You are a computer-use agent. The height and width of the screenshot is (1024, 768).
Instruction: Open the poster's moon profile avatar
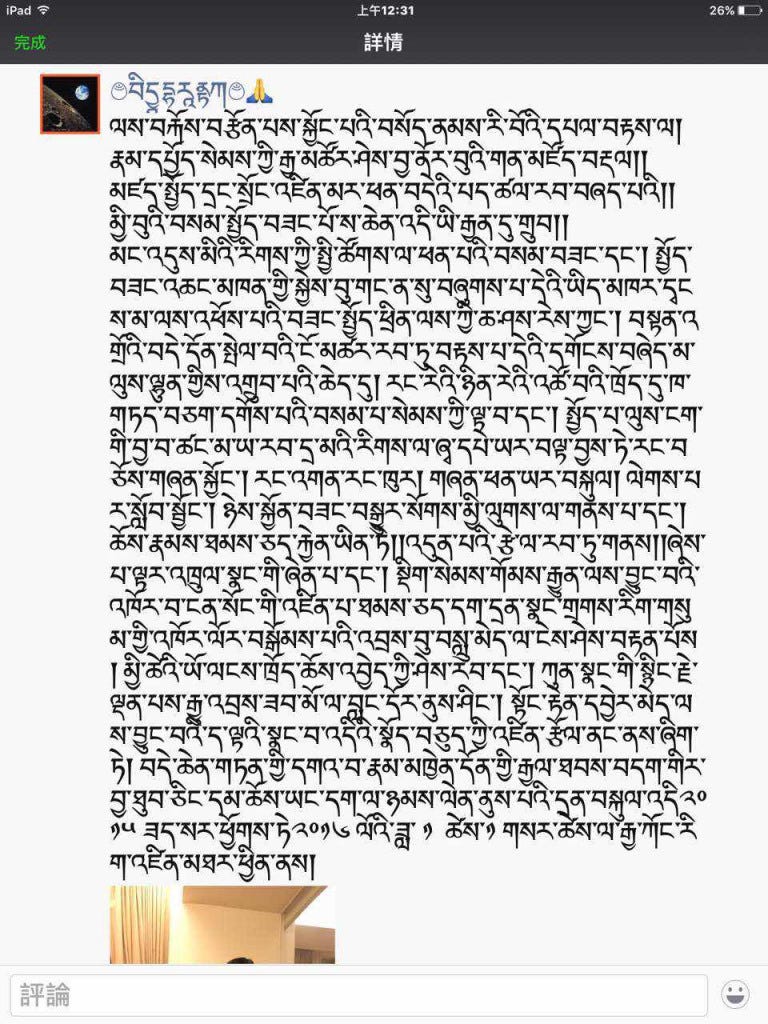[x=70, y=104]
